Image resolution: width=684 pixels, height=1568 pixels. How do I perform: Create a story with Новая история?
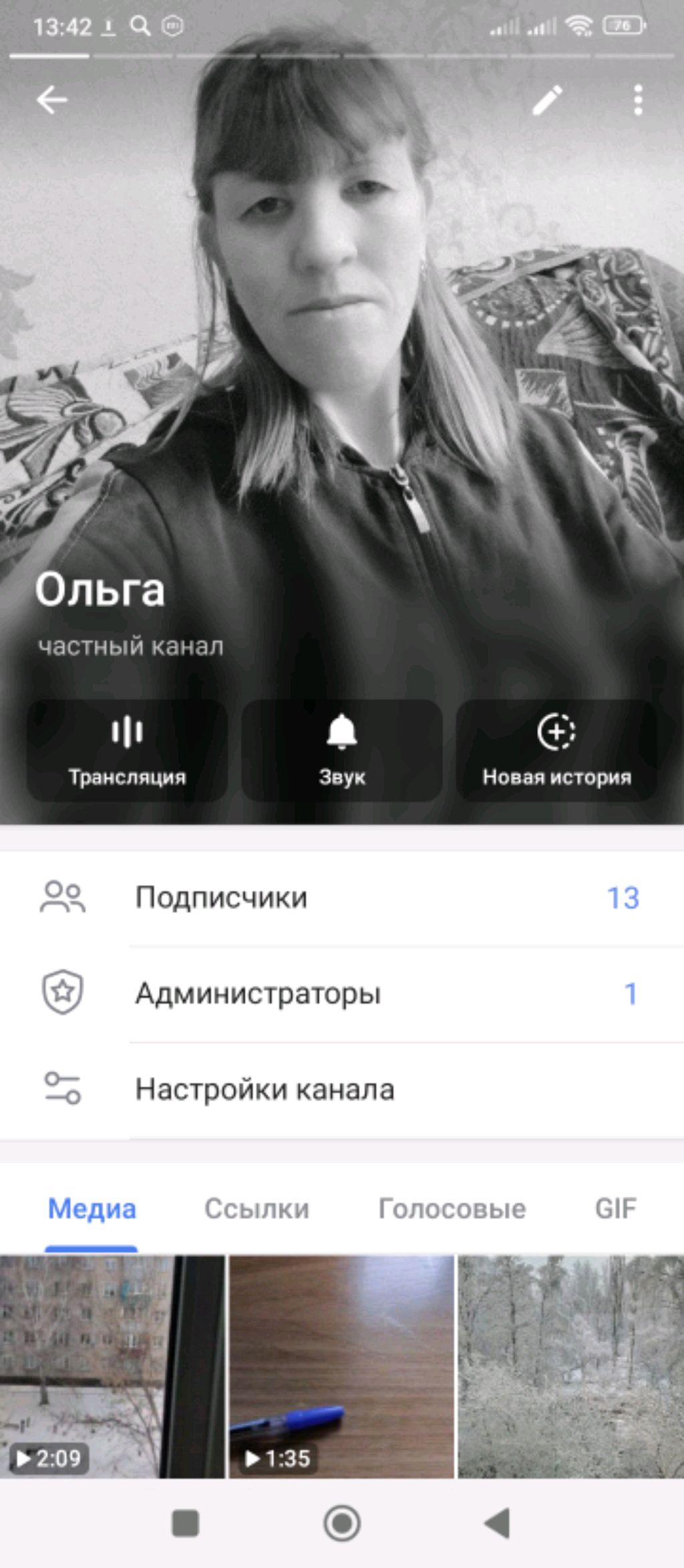coord(556,750)
